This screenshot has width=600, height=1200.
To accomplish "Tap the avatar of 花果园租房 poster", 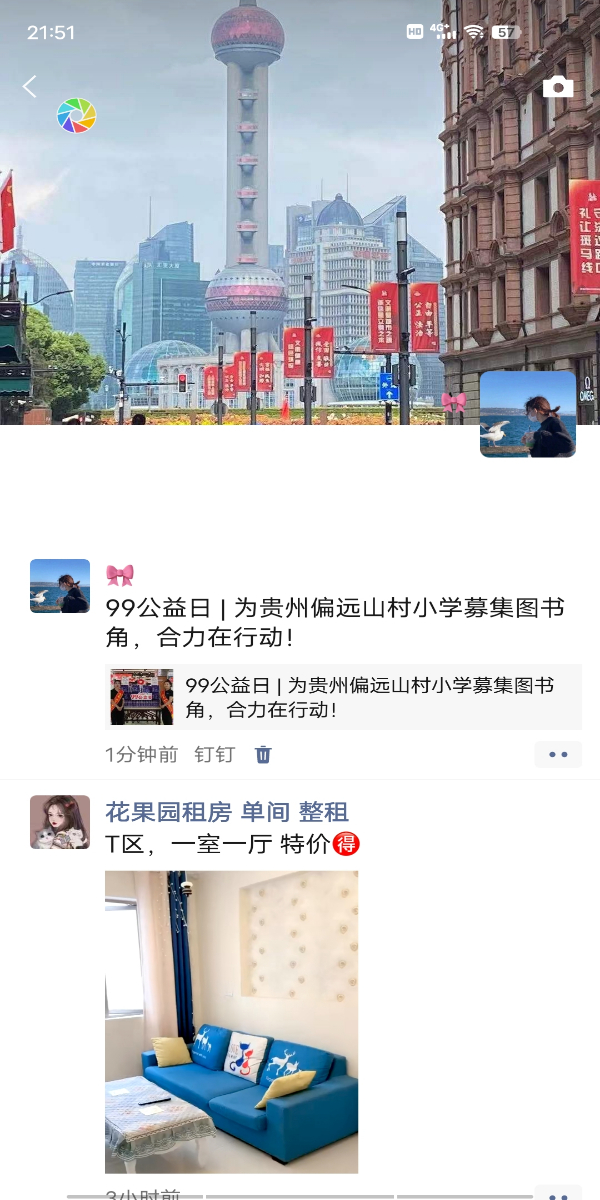I will coord(60,822).
